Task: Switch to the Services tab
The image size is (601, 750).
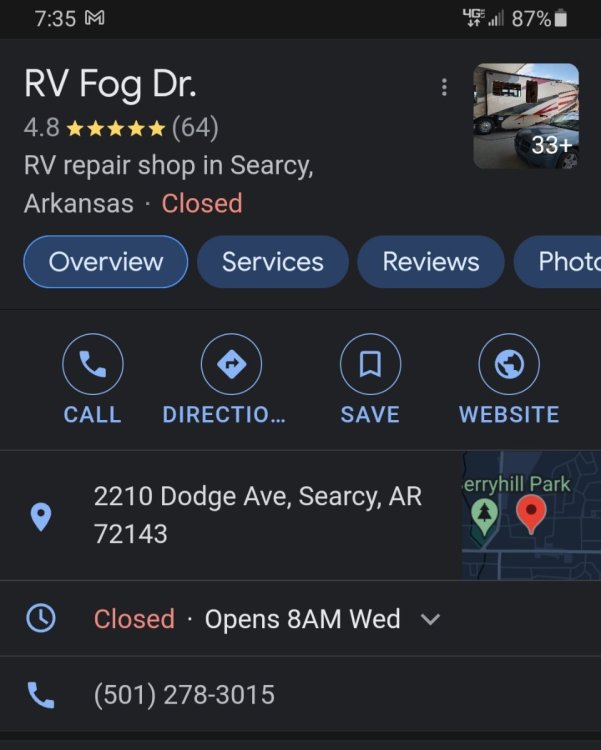Action: tap(272, 262)
